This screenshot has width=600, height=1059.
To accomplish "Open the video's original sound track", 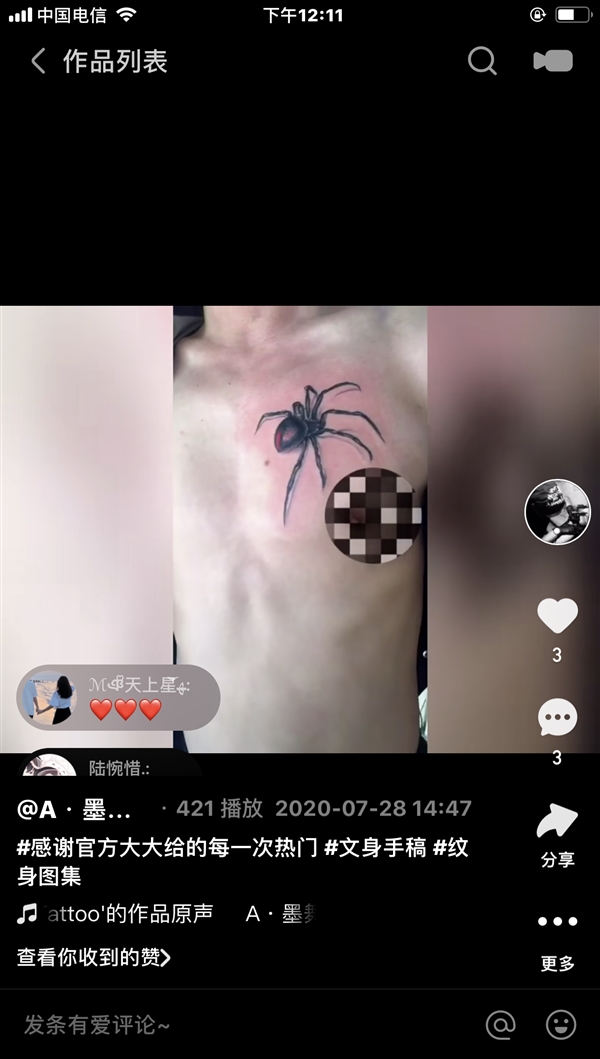I will 116,913.
